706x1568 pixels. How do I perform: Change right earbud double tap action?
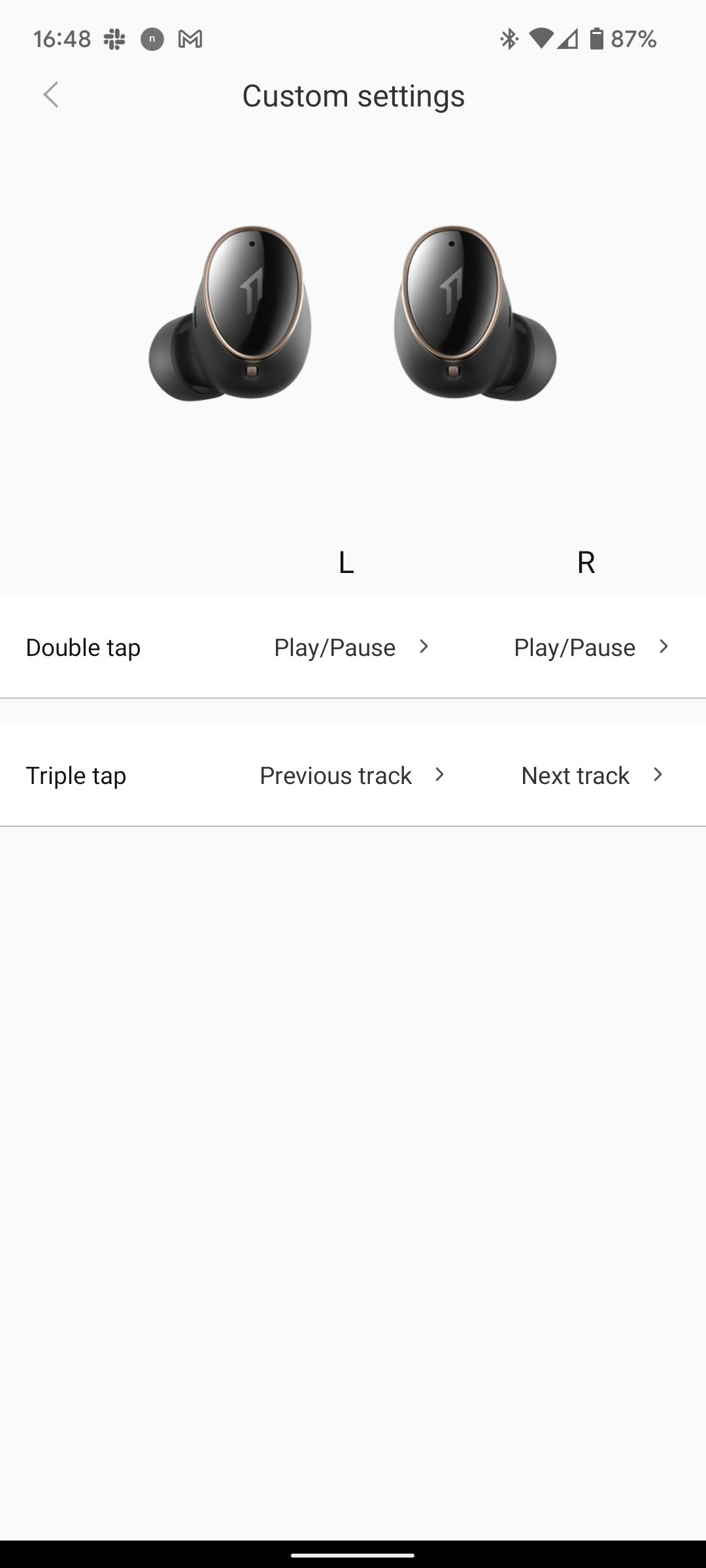point(590,647)
